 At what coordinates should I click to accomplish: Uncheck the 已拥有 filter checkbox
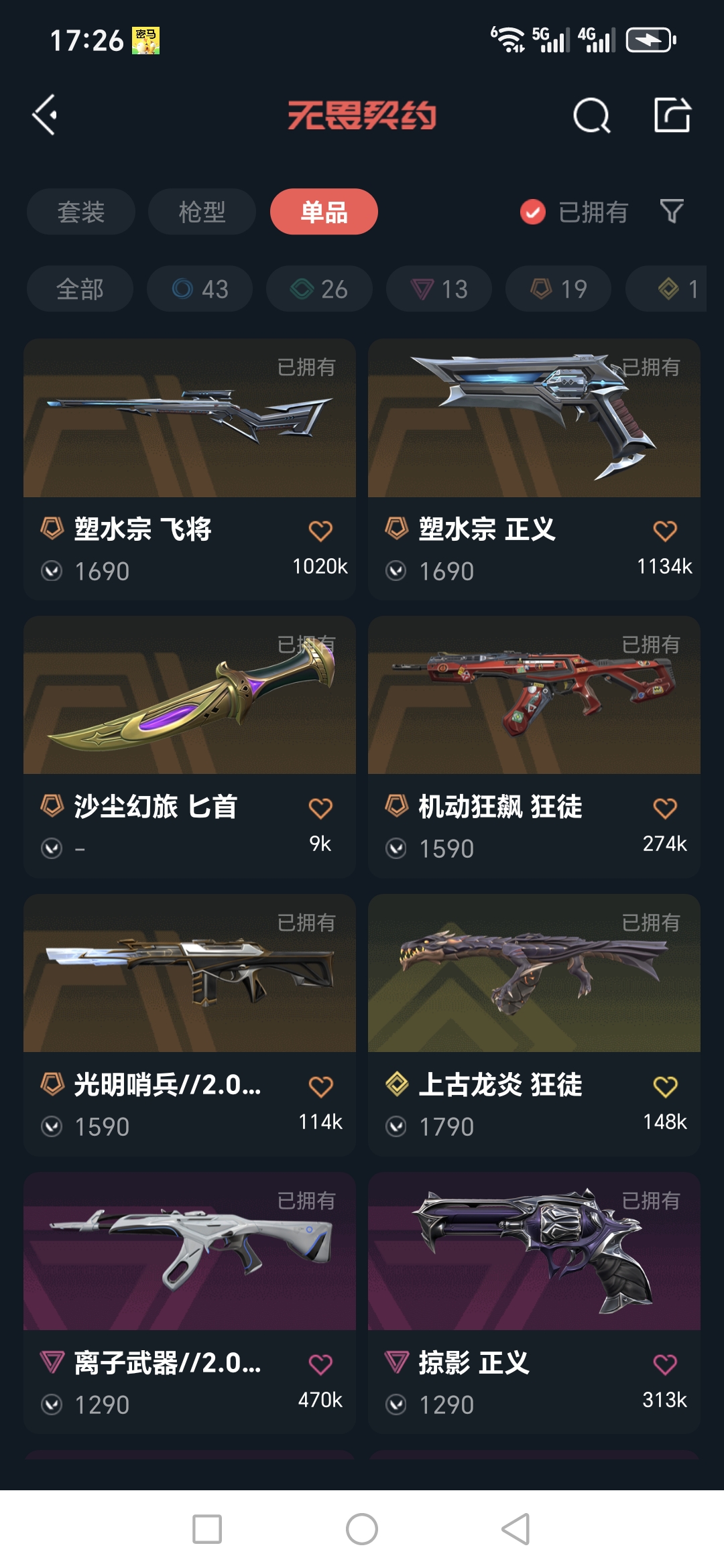pyautogui.click(x=533, y=212)
